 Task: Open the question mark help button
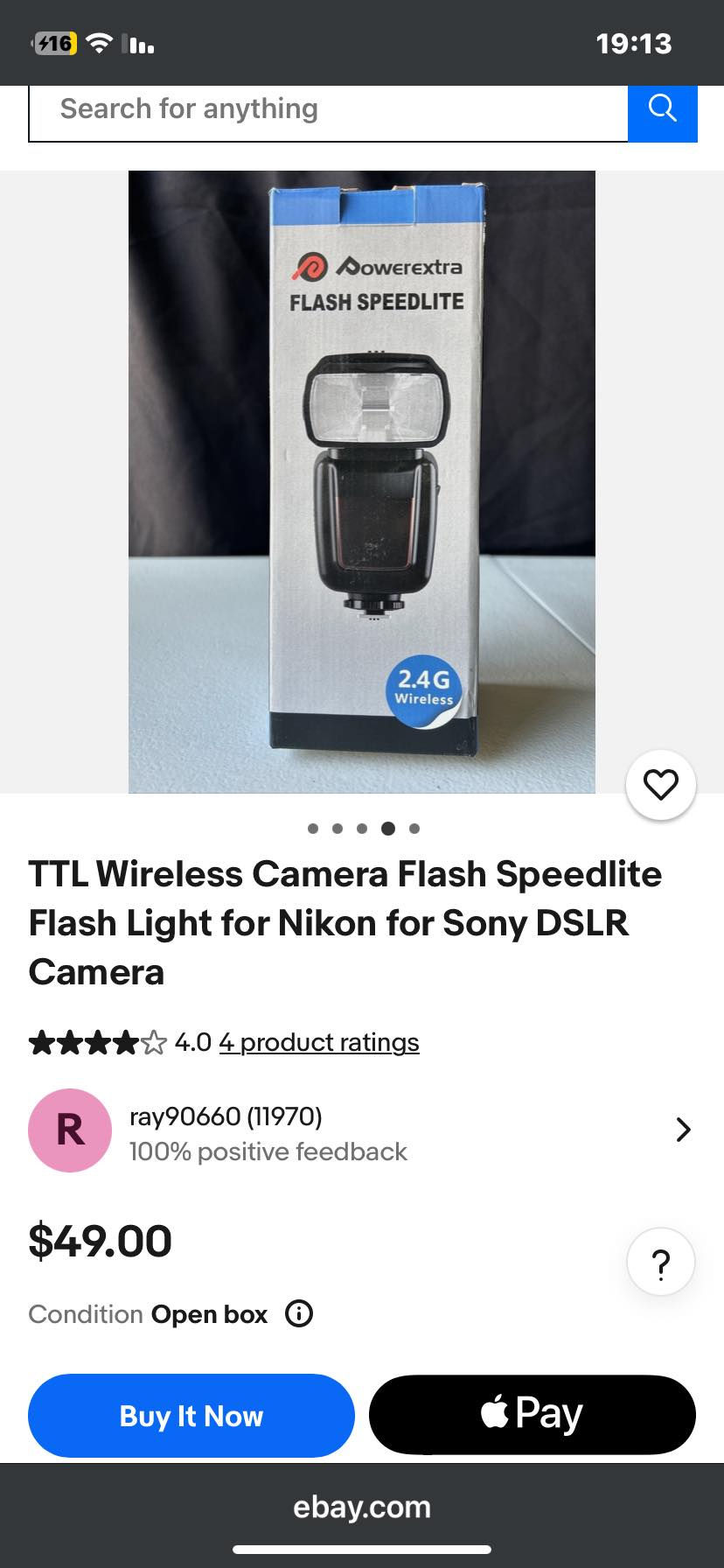pyautogui.click(x=661, y=1262)
